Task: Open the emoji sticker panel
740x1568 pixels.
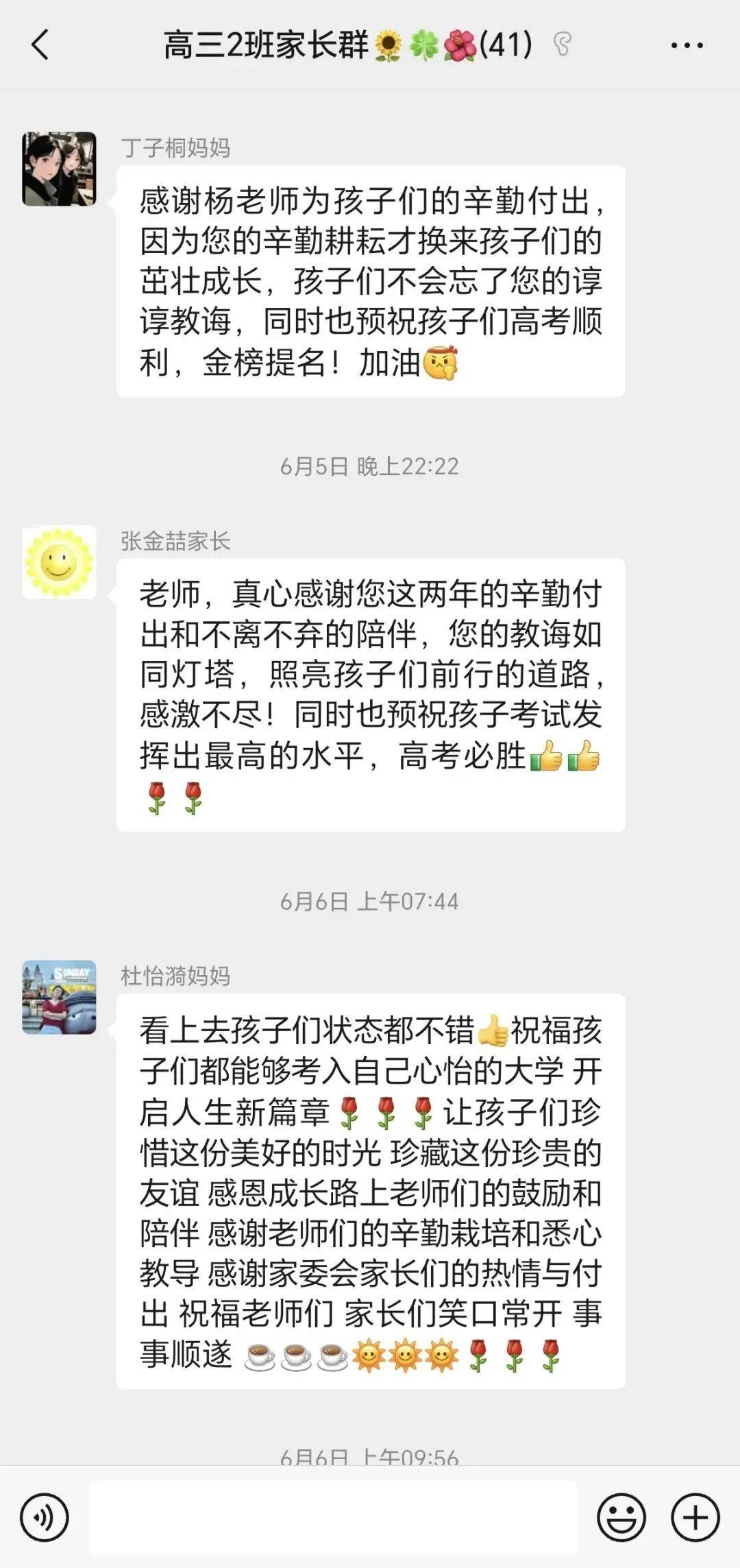Action: pyautogui.click(x=621, y=1518)
